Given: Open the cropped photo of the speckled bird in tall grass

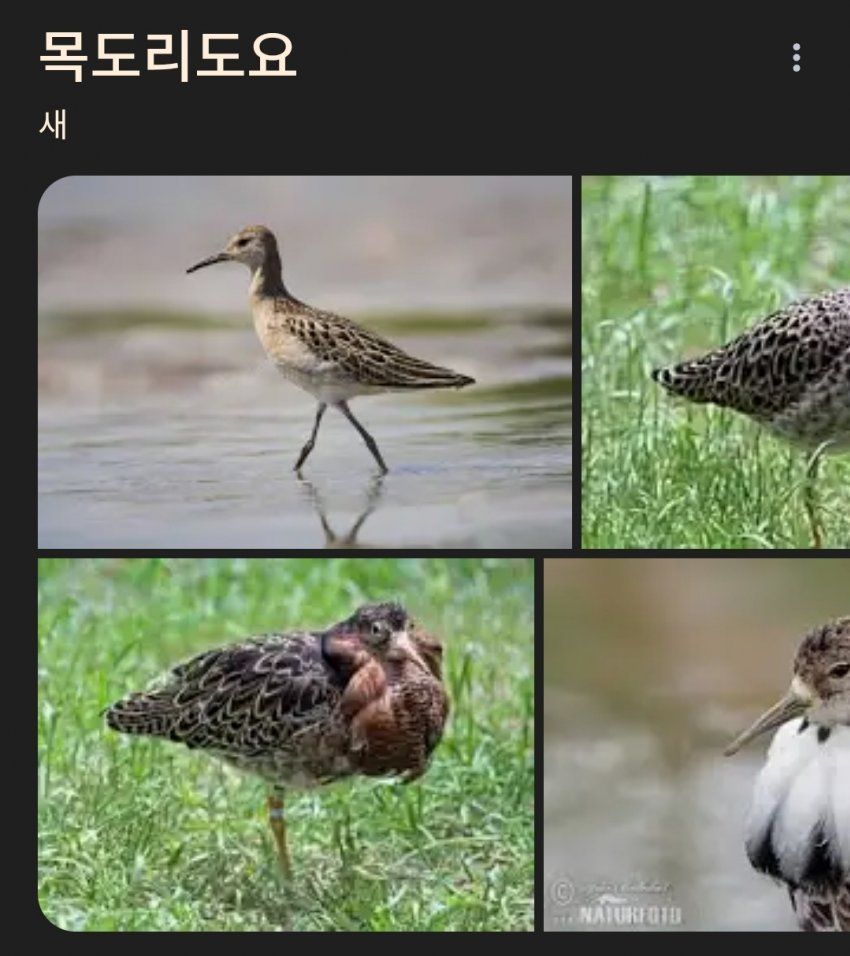Looking at the screenshot, I should [716, 362].
